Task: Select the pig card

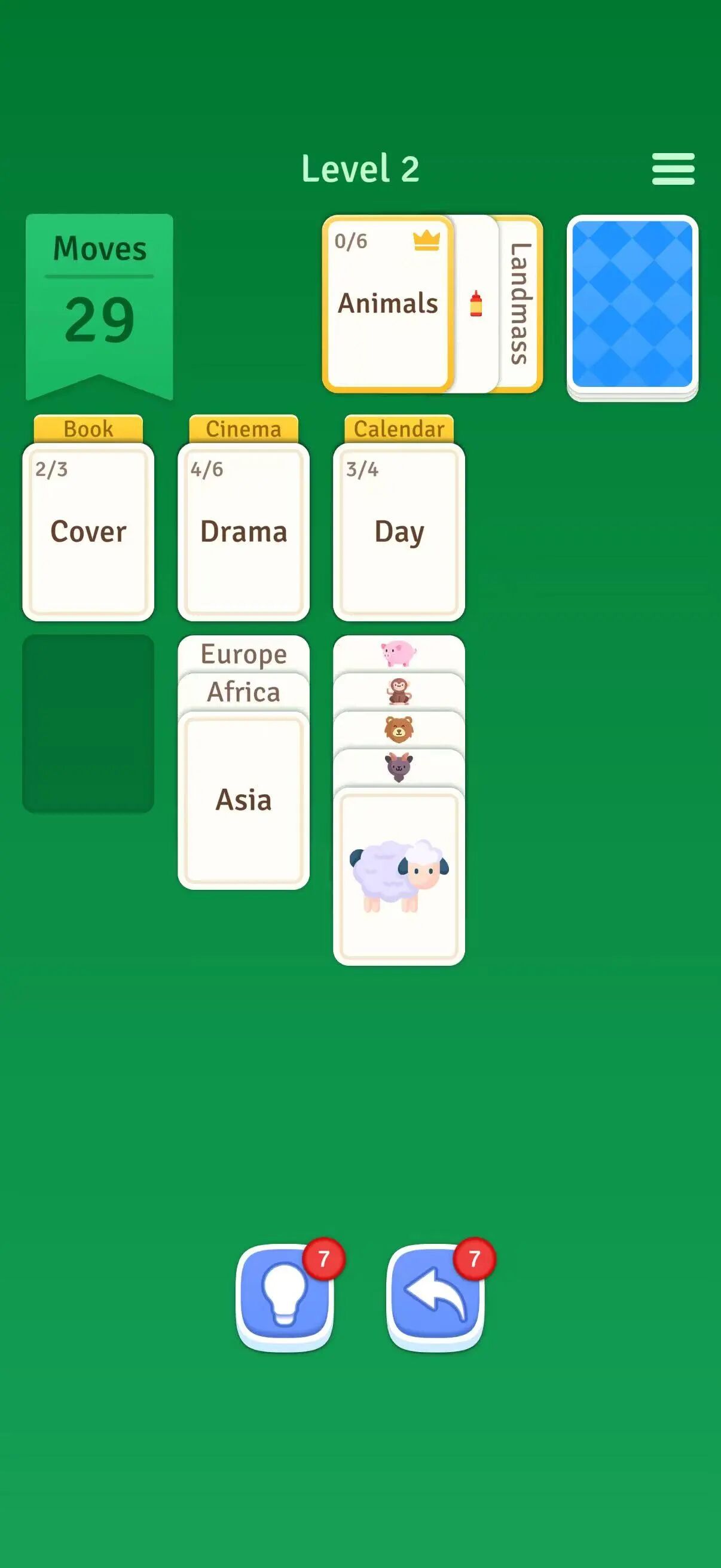Action: [x=399, y=653]
